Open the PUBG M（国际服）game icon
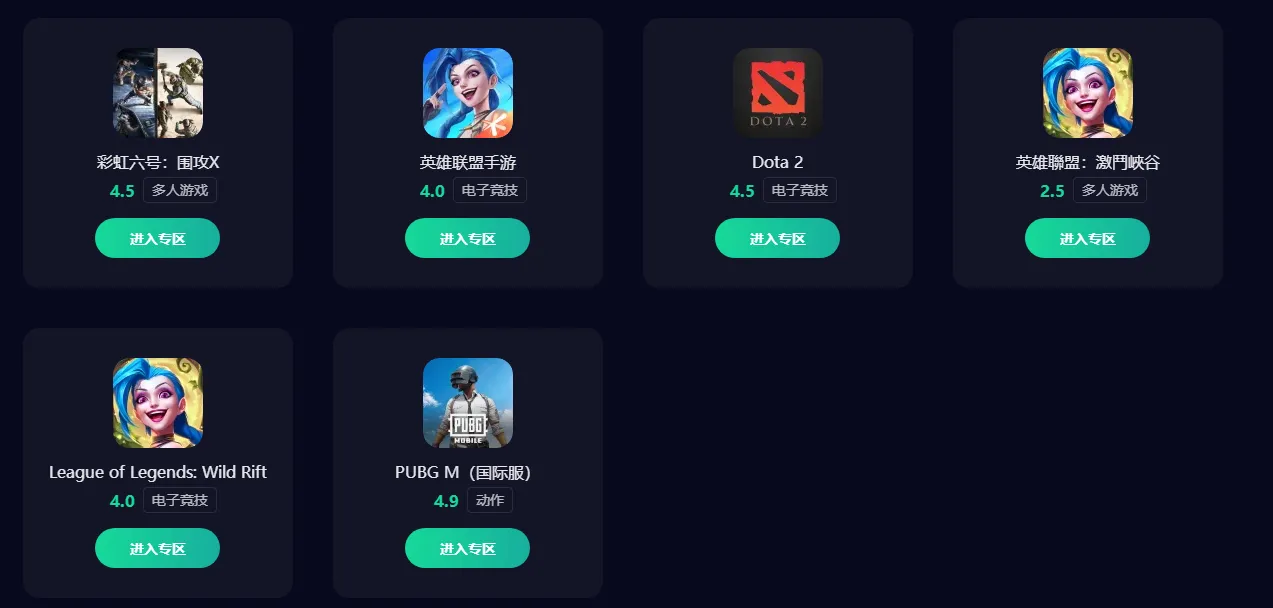 coord(468,403)
